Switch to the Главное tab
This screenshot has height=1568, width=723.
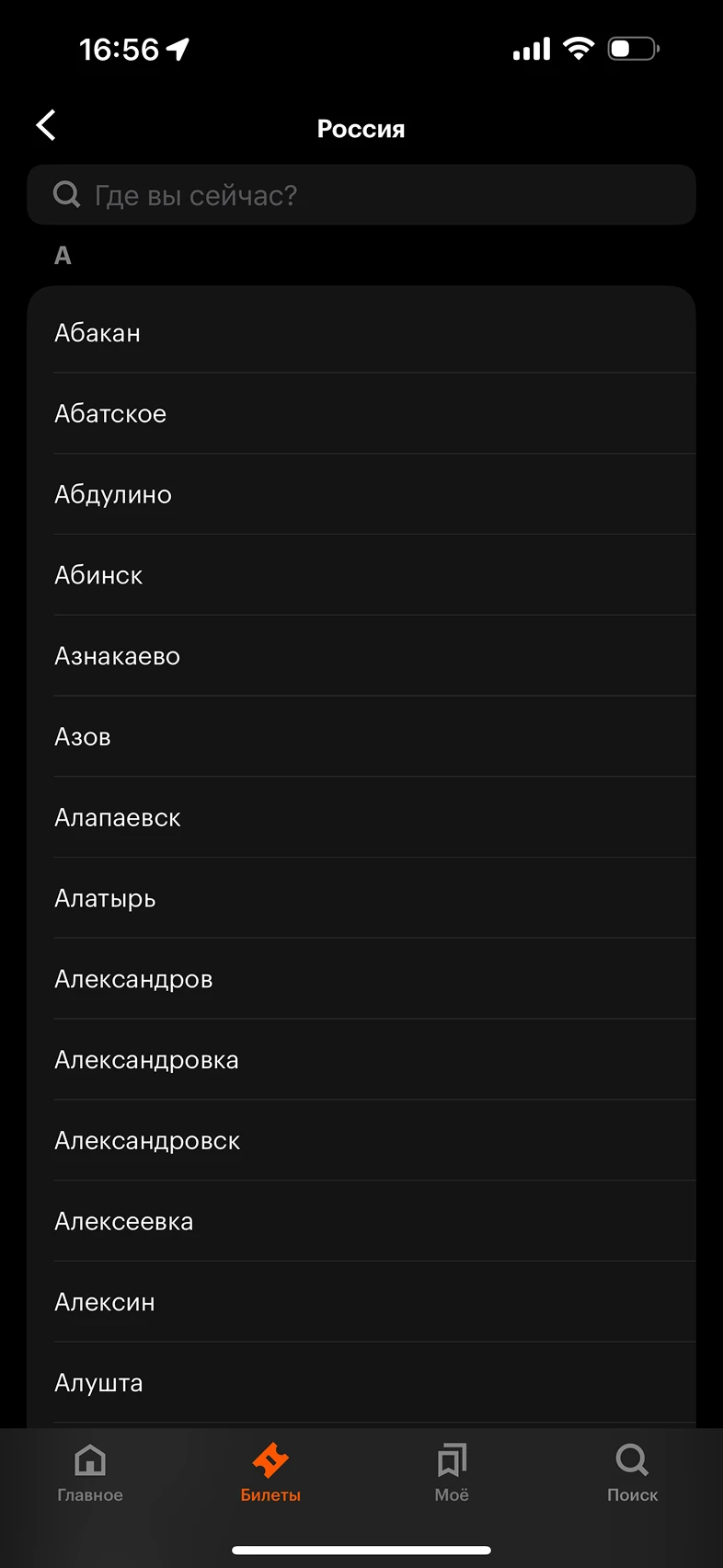[x=90, y=1473]
